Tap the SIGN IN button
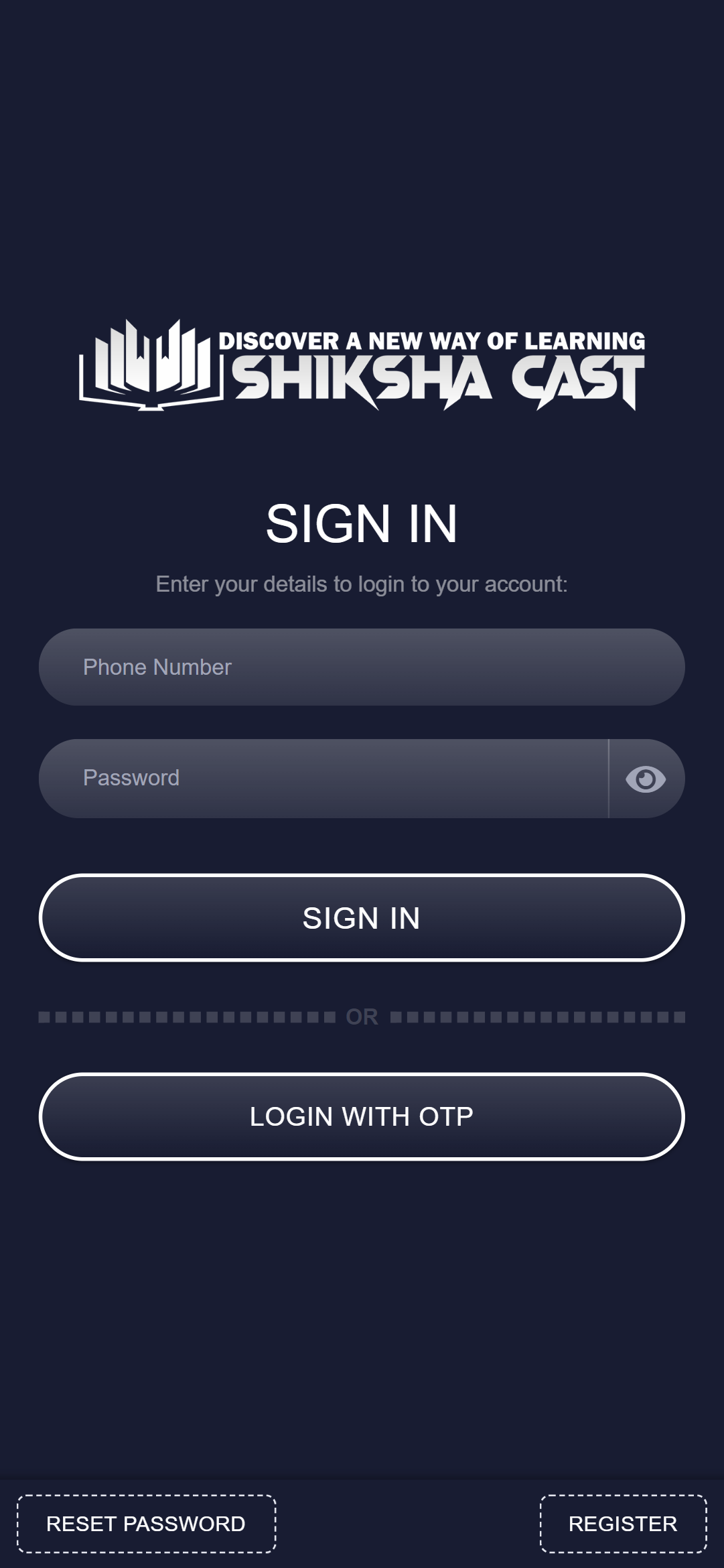The height and width of the screenshot is (1568, 724). [x=362, y=918]
